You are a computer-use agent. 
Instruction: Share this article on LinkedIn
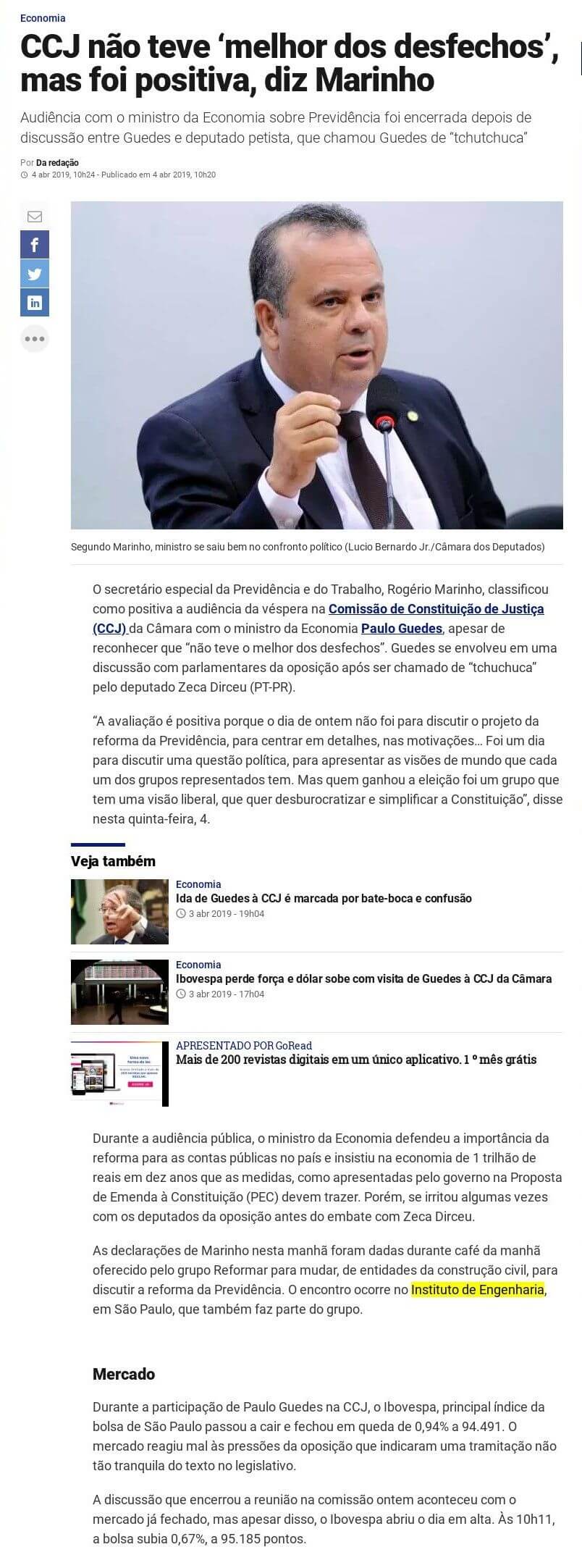[x=35, y=303]
